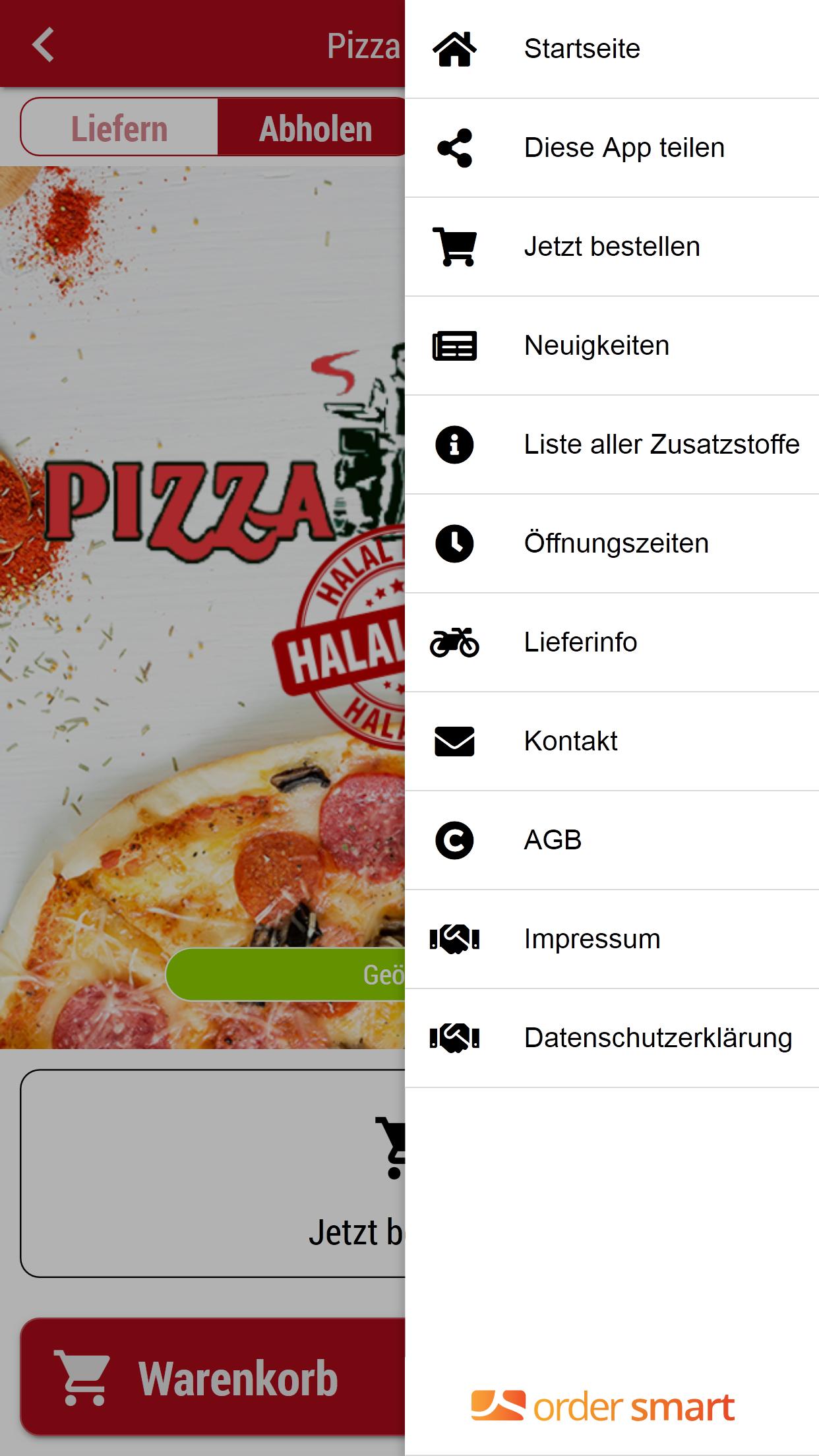Open the Datenschutzerklärung menu entry
The width and height of the screenshot is (819, 1456).
(x=657, y=1037)
